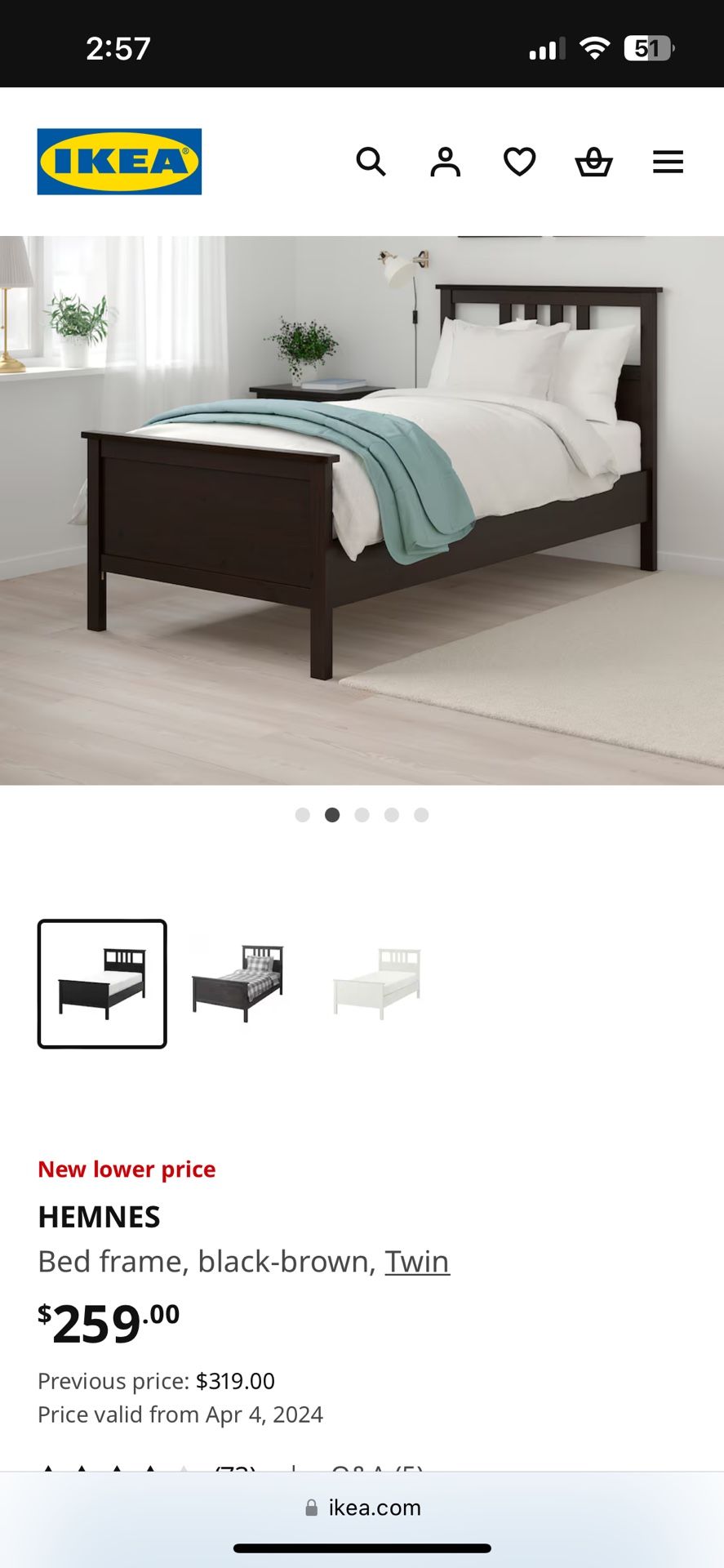The height and width of the screenshot is (1568, 724).
Task: Open the account profile icon
Action: coord(445,162)
